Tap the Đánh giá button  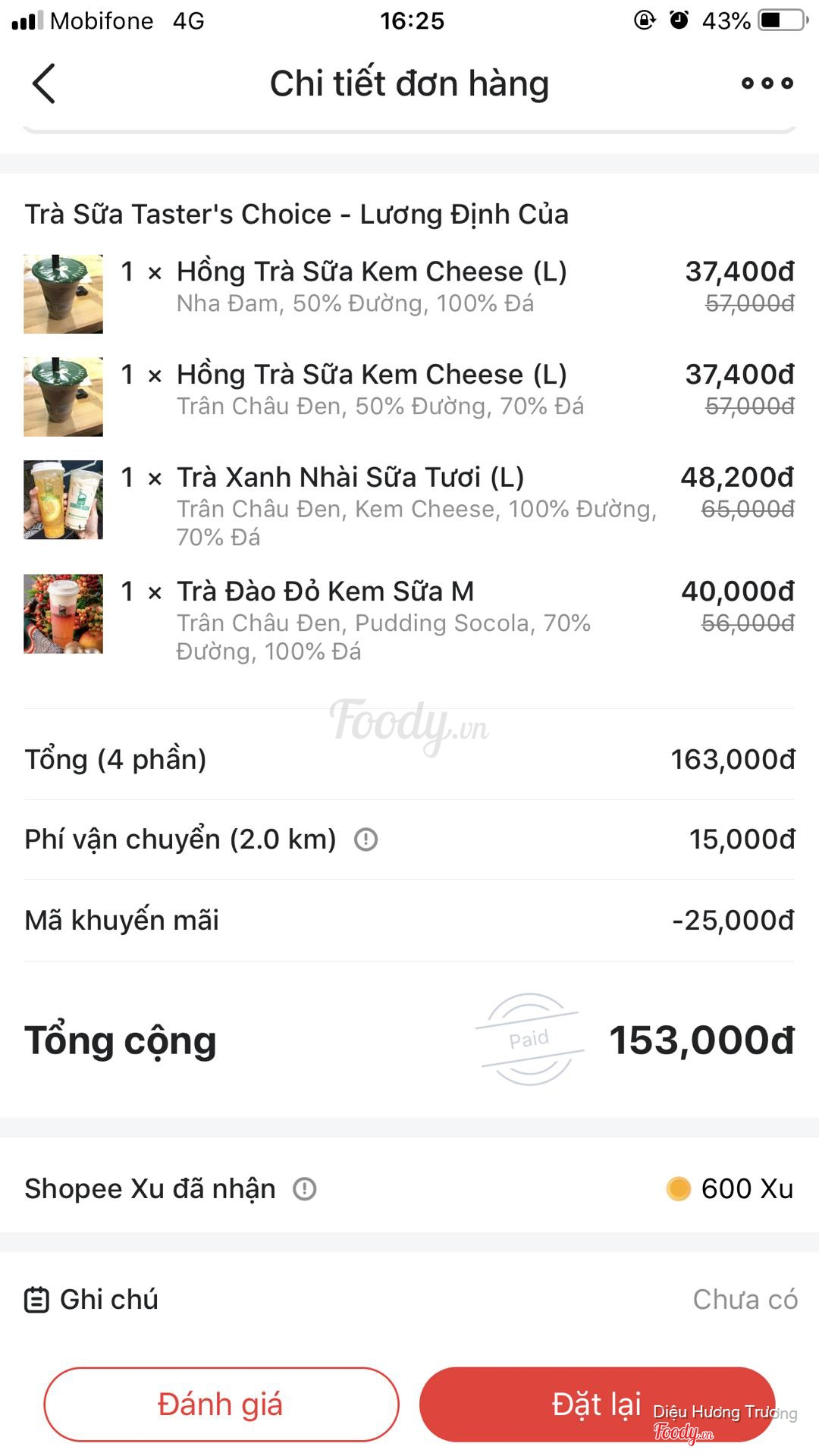click(221, 1404)
